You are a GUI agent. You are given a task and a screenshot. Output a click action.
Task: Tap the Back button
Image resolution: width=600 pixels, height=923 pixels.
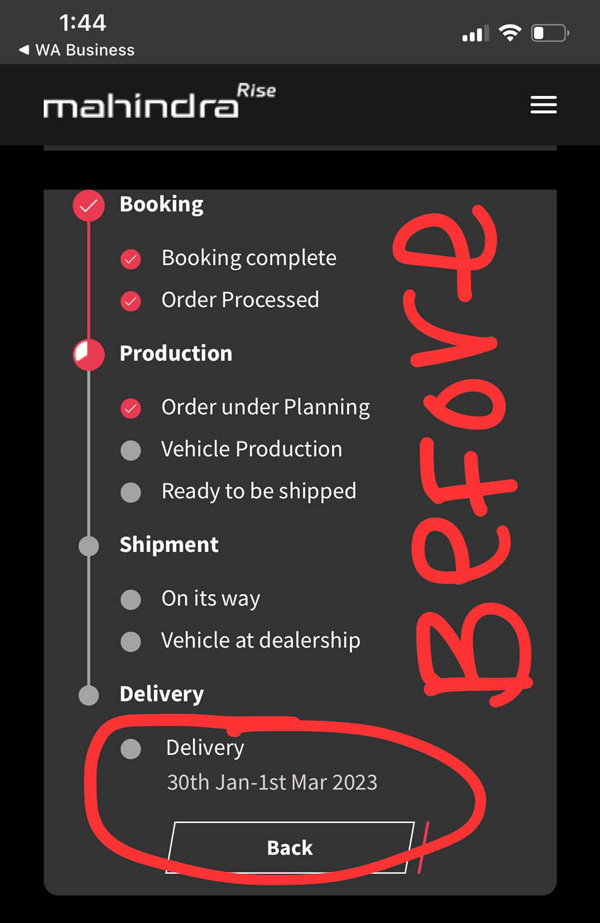tap(290, 848)
